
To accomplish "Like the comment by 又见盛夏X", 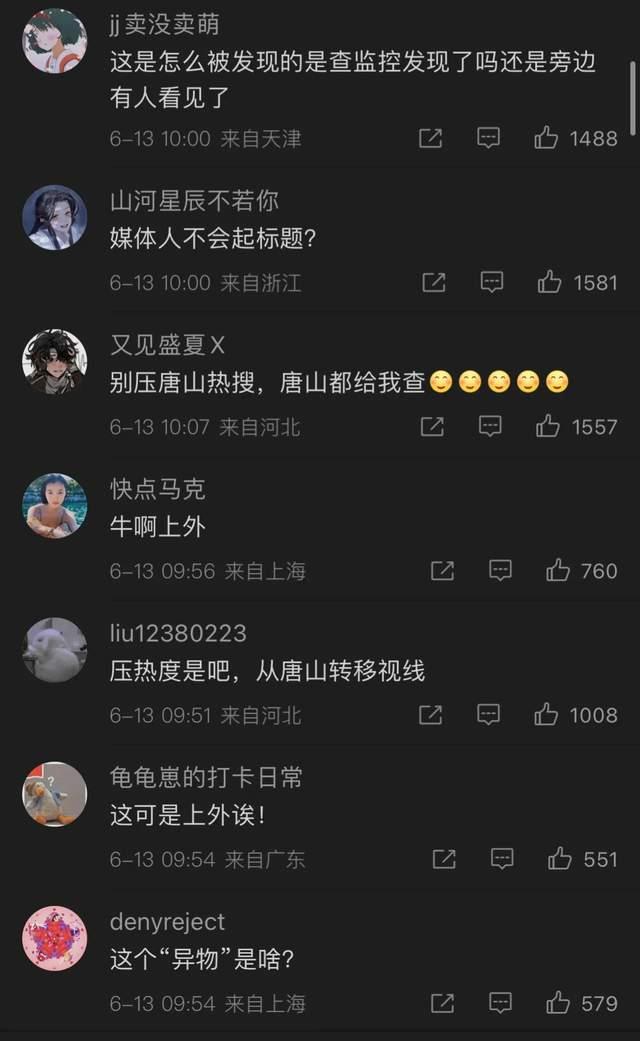I will click(548, 427).
